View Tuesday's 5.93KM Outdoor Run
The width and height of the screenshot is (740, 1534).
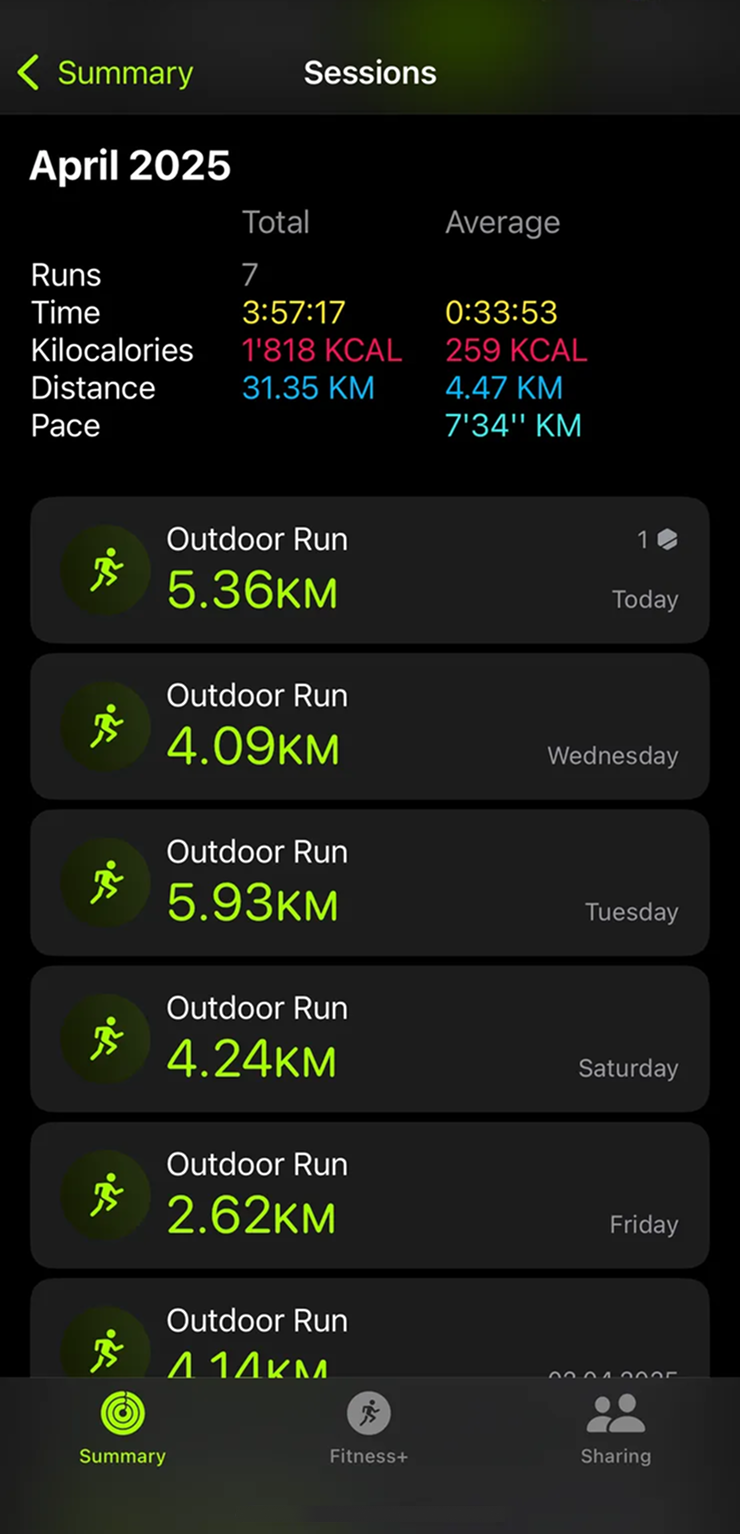[370, 882]
